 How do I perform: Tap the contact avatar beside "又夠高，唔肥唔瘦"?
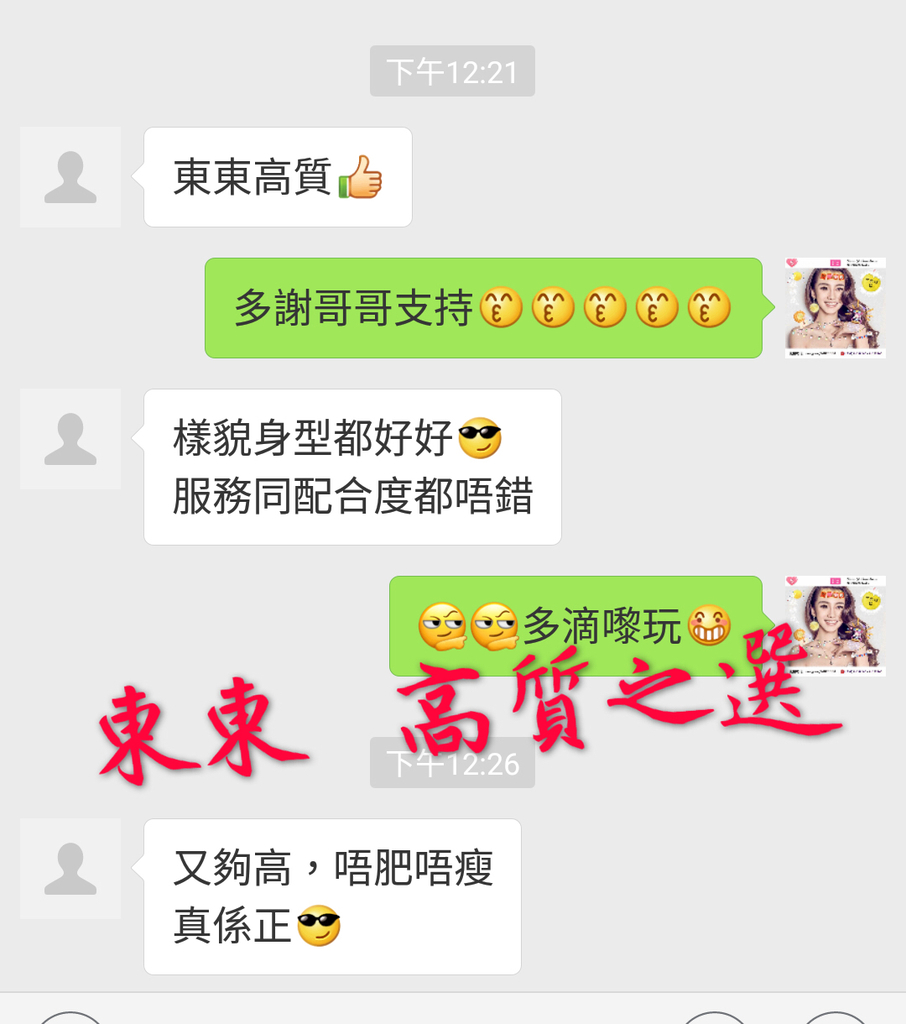pyautogui.click(x=70, y=869)
